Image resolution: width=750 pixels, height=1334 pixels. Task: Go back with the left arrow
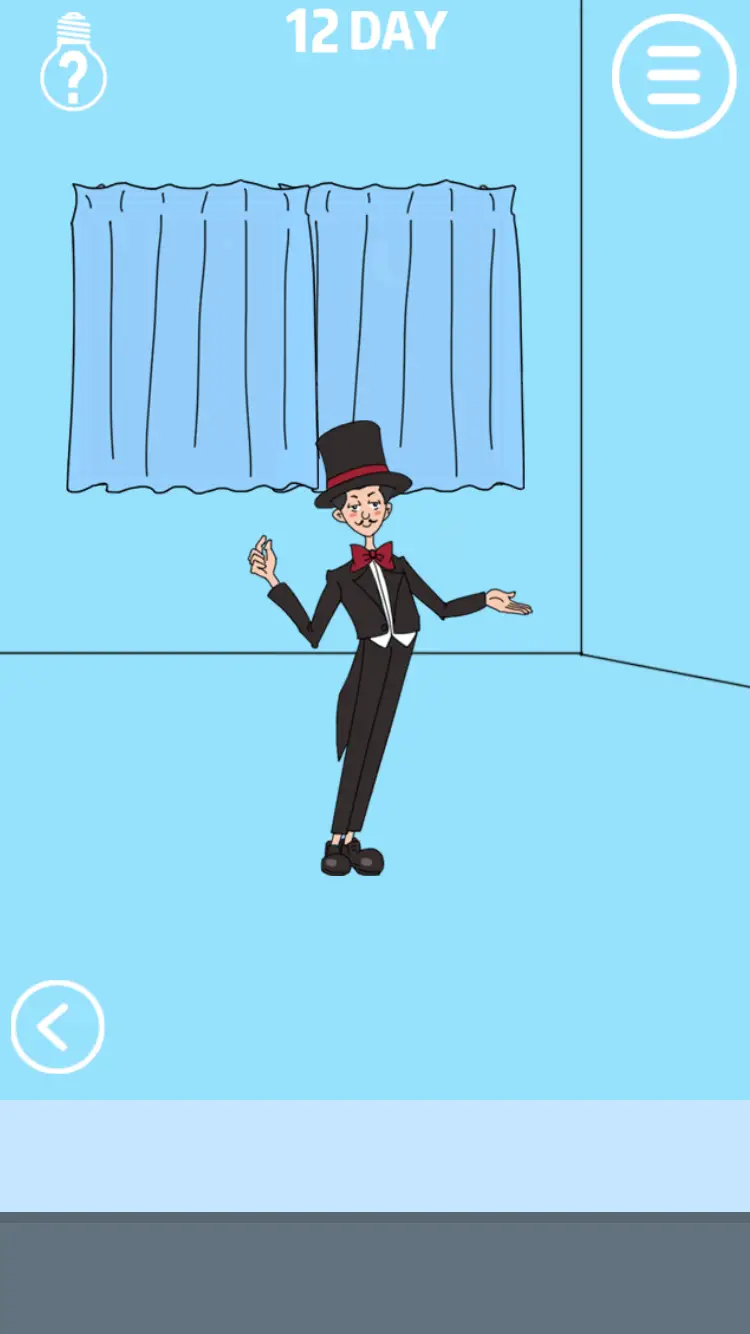(57, 1026)
